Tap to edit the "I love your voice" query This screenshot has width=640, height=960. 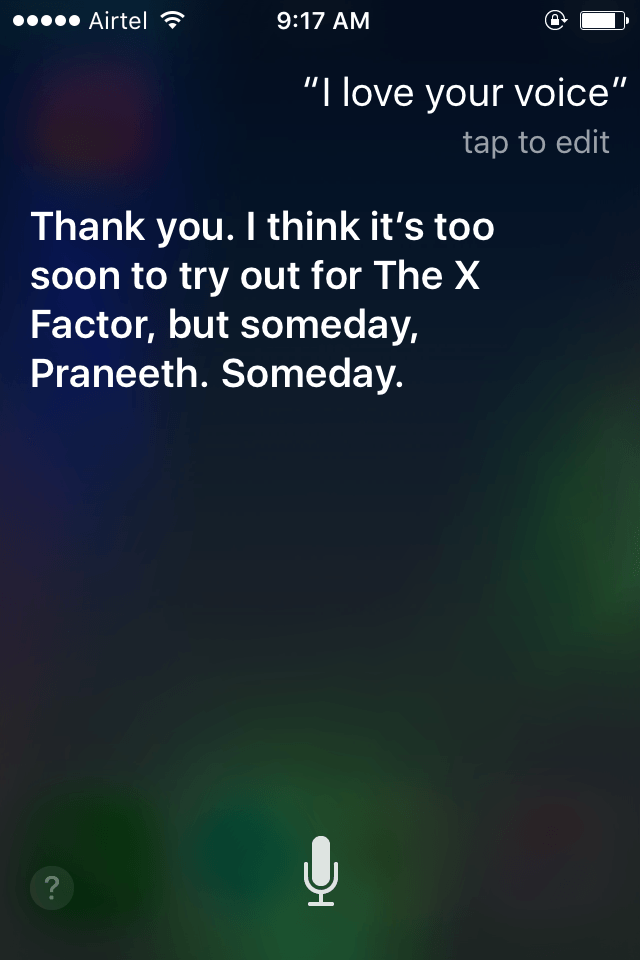pyautogui.click(x=536, y=143)
